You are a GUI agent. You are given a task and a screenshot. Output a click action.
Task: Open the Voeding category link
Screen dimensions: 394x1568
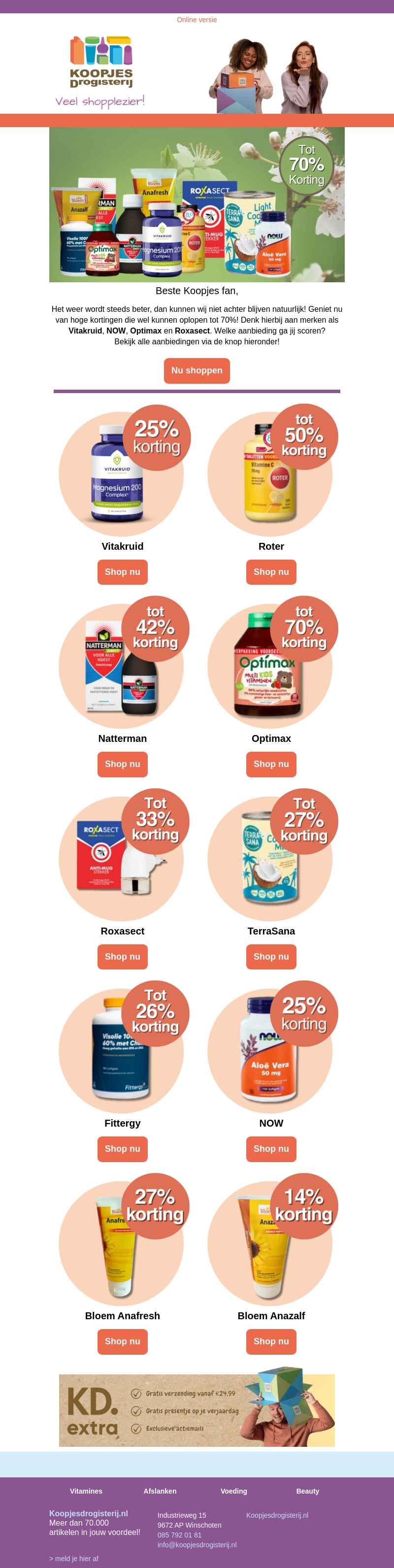(x=234, y=1491)
